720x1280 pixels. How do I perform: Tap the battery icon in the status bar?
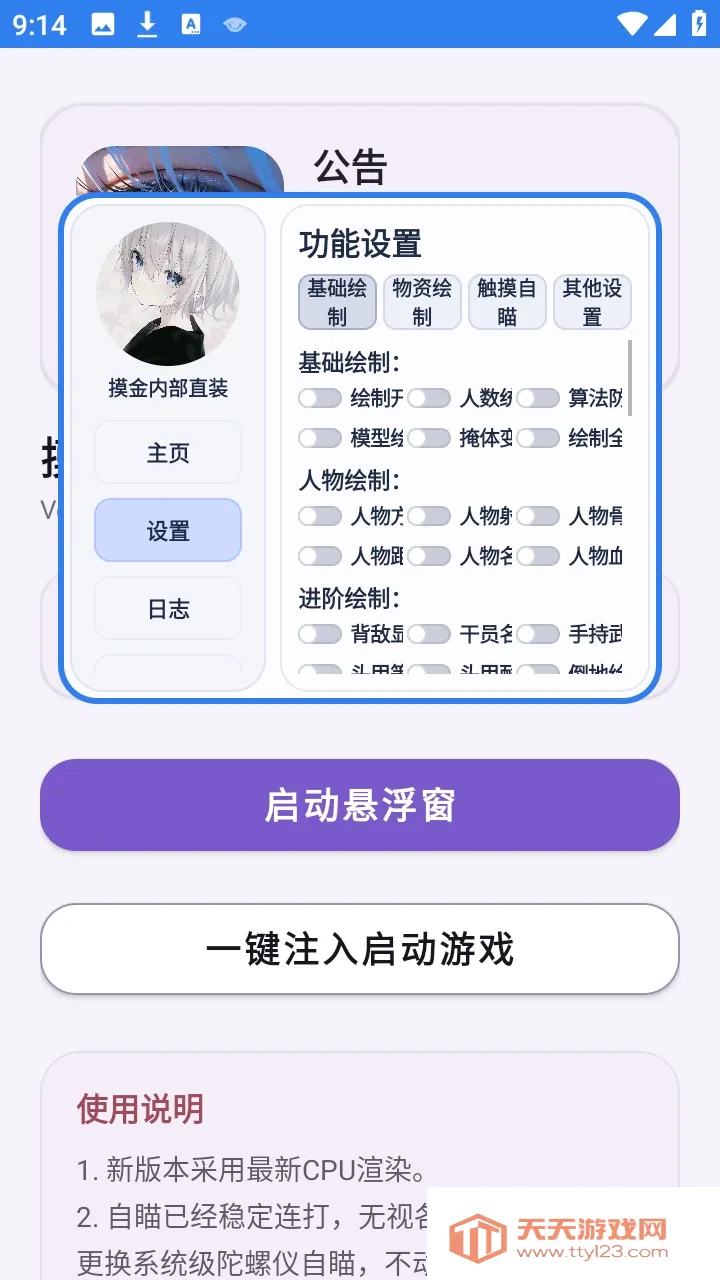700,24
